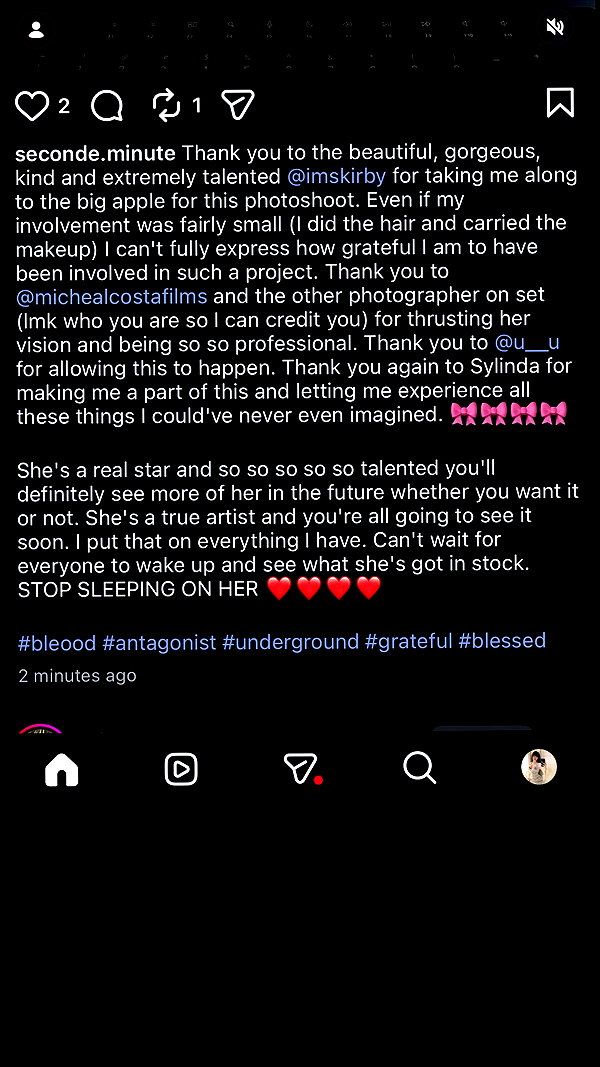Browse the #antagonist hashtag
The width and height of the screenshot is (600, 1067).
(159, 642)
